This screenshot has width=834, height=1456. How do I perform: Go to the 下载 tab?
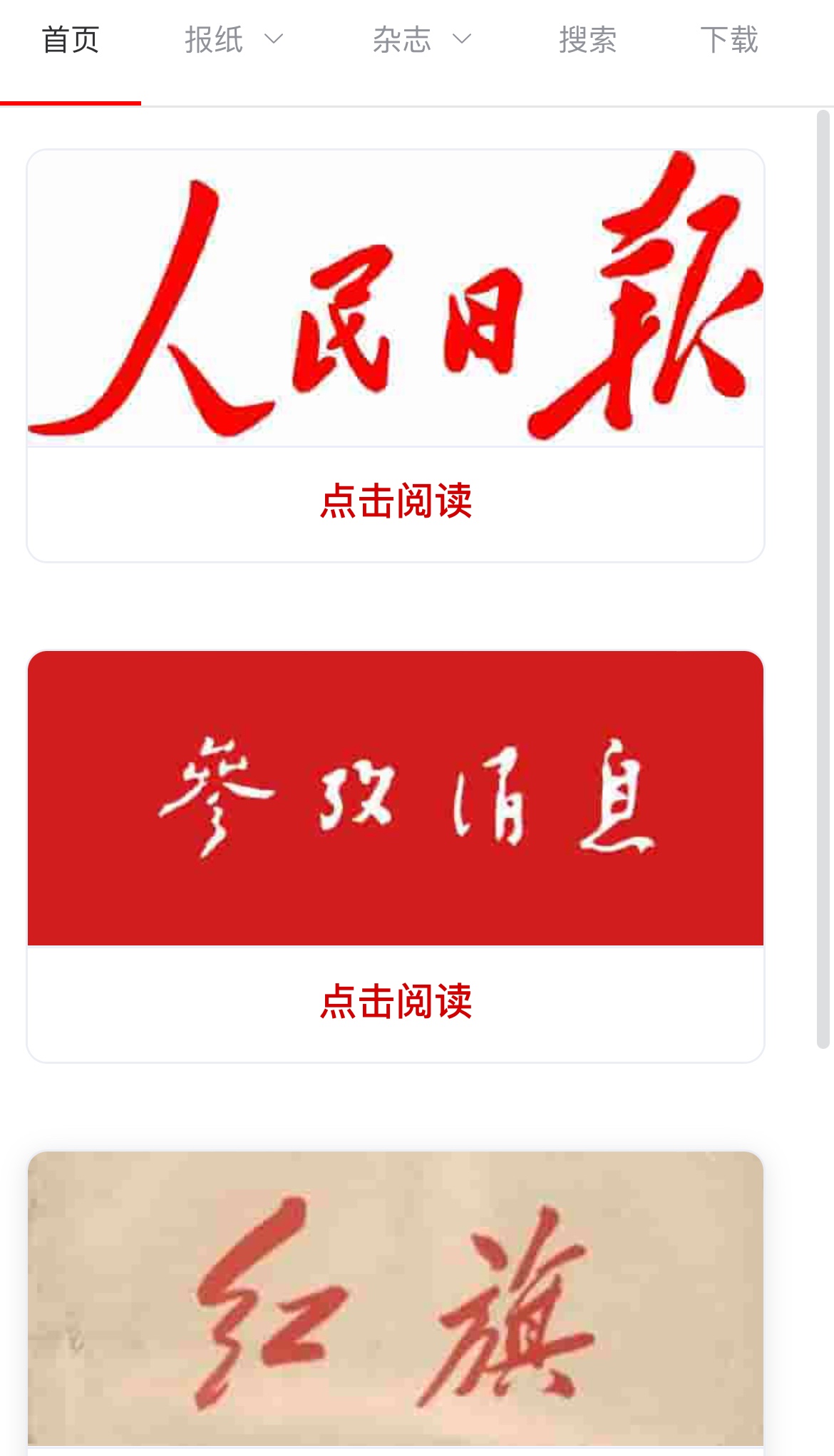click(729, 40)
